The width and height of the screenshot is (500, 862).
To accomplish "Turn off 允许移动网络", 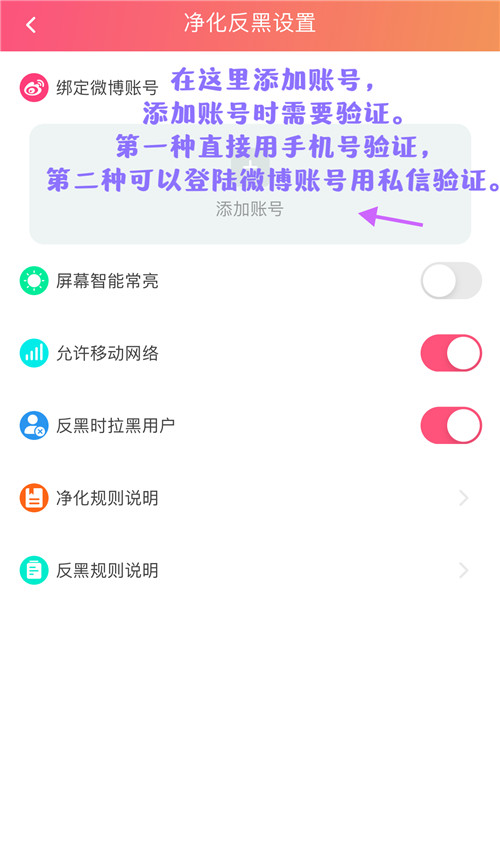I will [x=451, y=353].
